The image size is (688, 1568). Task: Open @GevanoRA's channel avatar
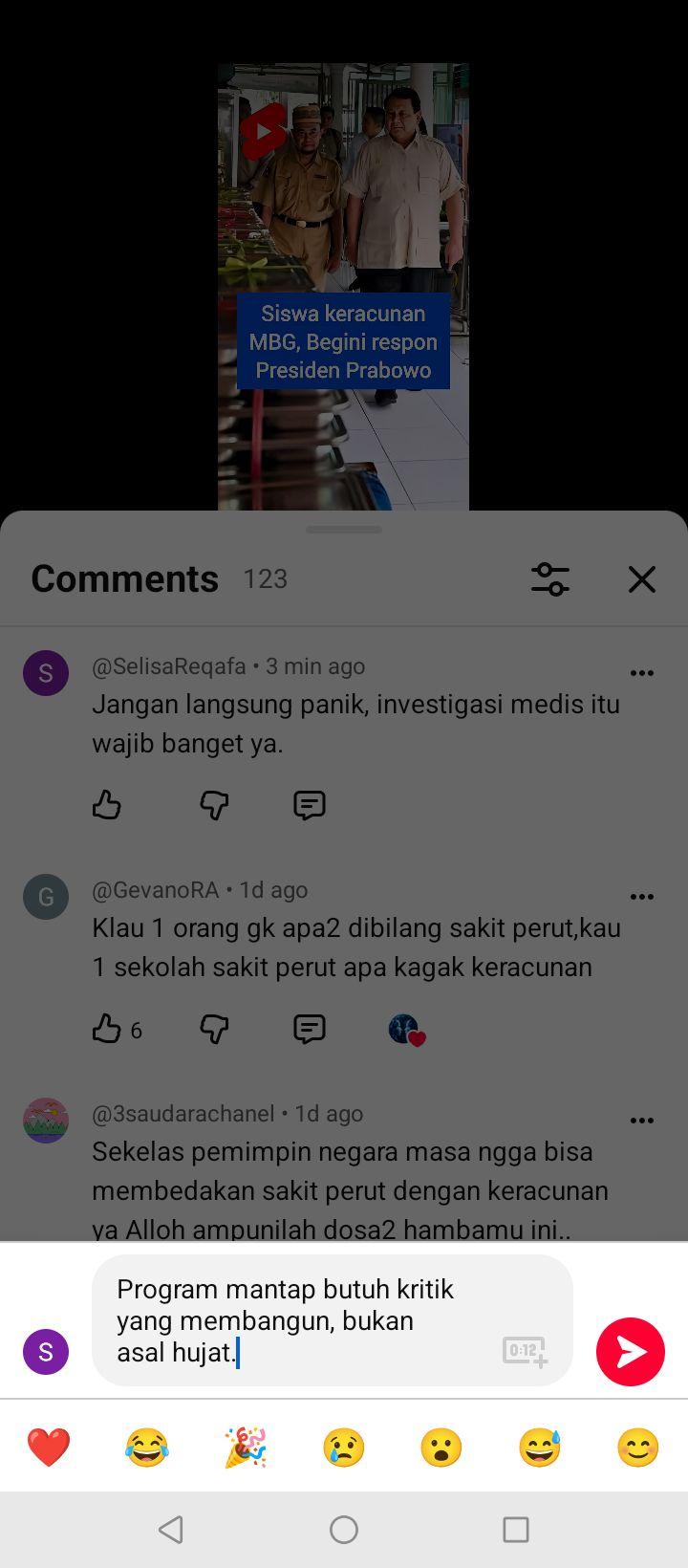click(x=46, y=897)
